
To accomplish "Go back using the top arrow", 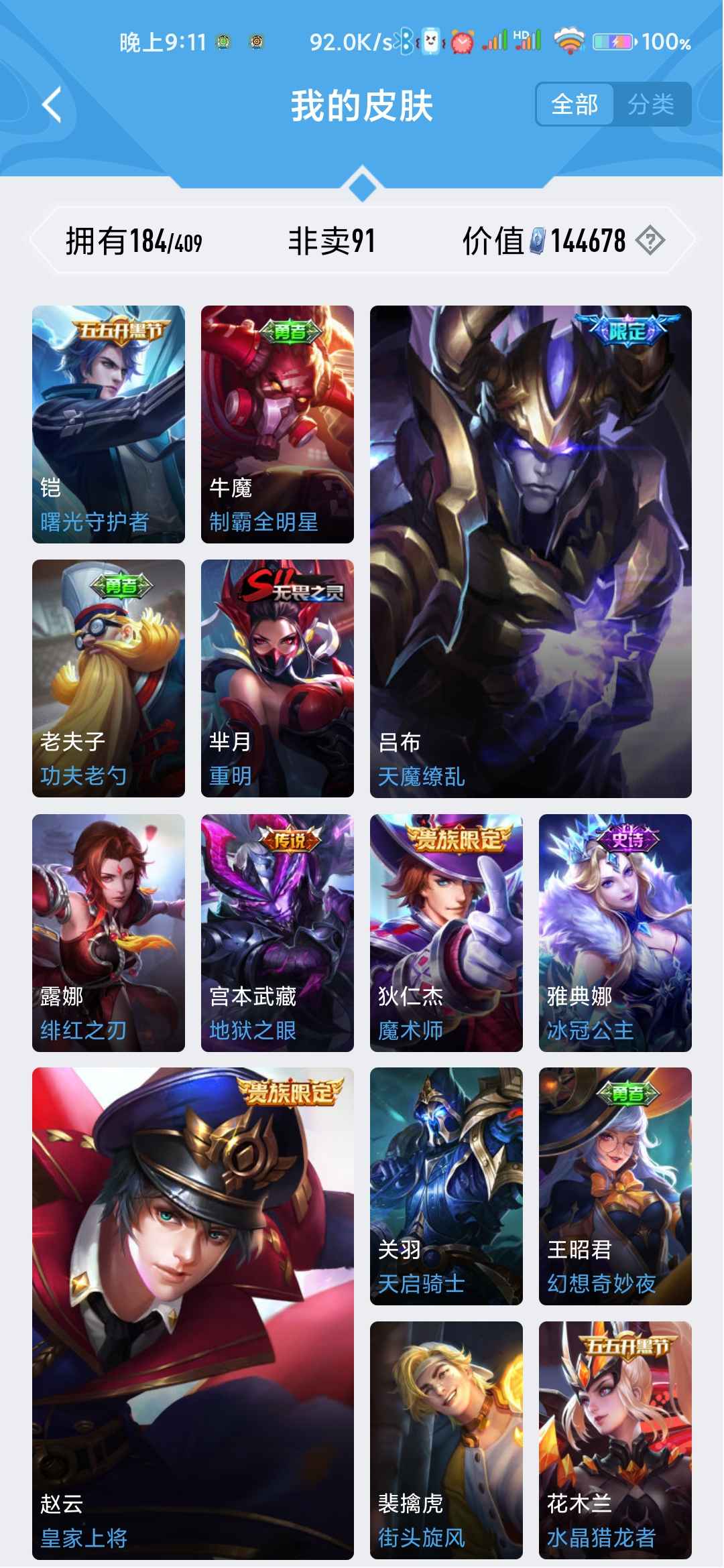I will coord(52,105).
